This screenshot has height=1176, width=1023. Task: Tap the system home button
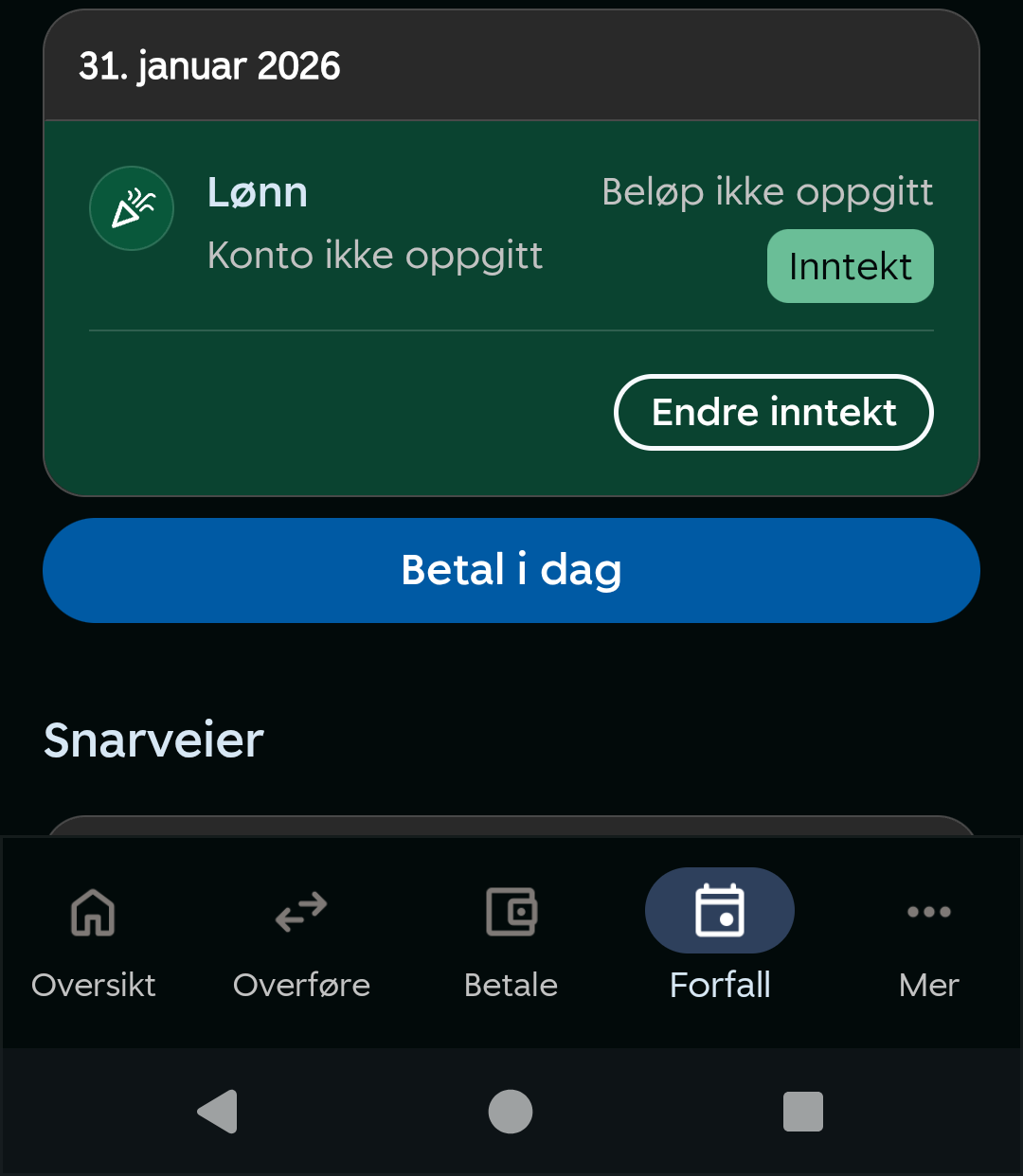point(511,1112)
